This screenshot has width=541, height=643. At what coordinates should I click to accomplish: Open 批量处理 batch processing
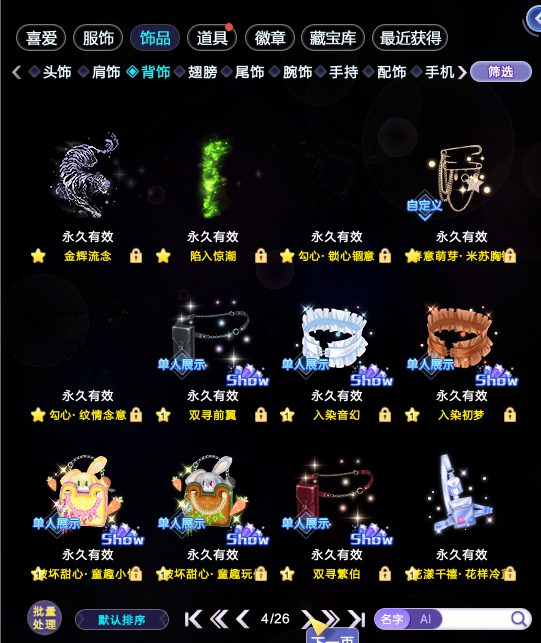[x=44, y=618]
